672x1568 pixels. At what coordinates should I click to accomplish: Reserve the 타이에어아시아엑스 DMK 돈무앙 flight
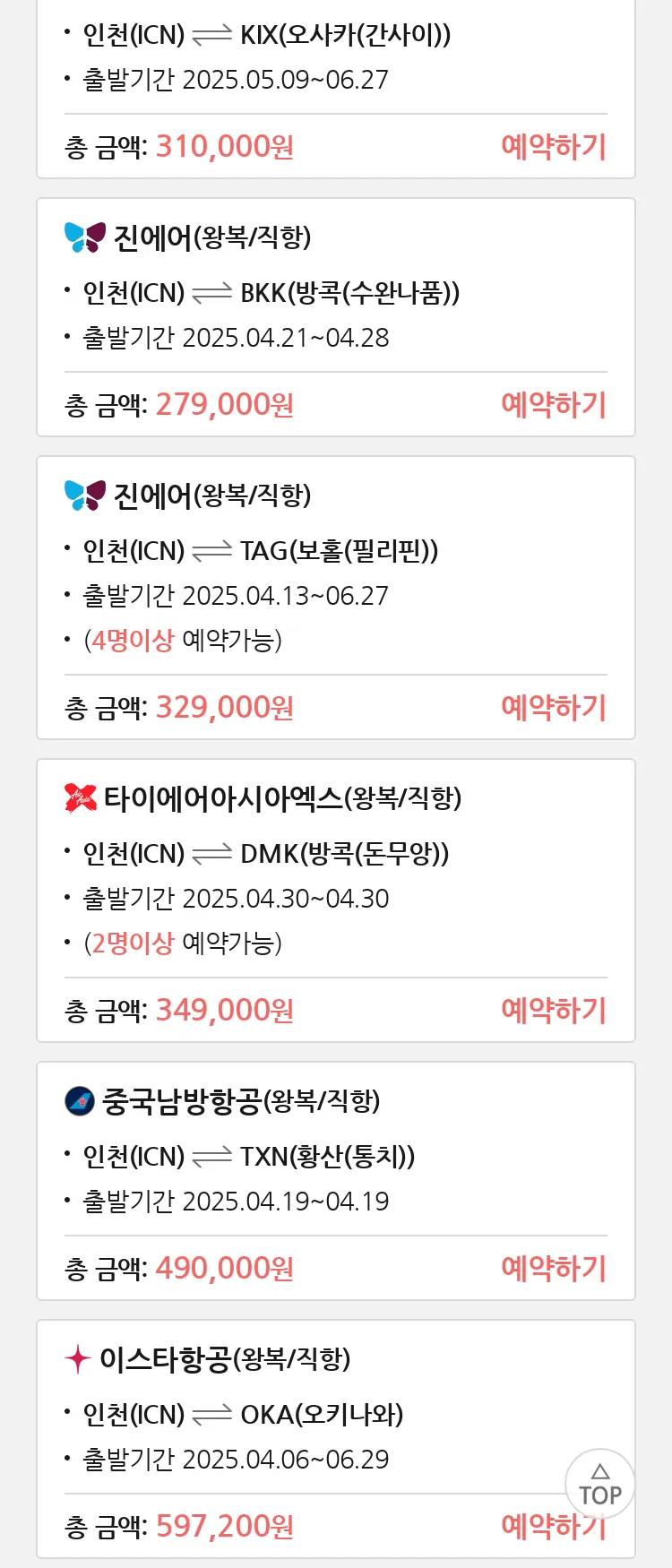pos(553,1010)
